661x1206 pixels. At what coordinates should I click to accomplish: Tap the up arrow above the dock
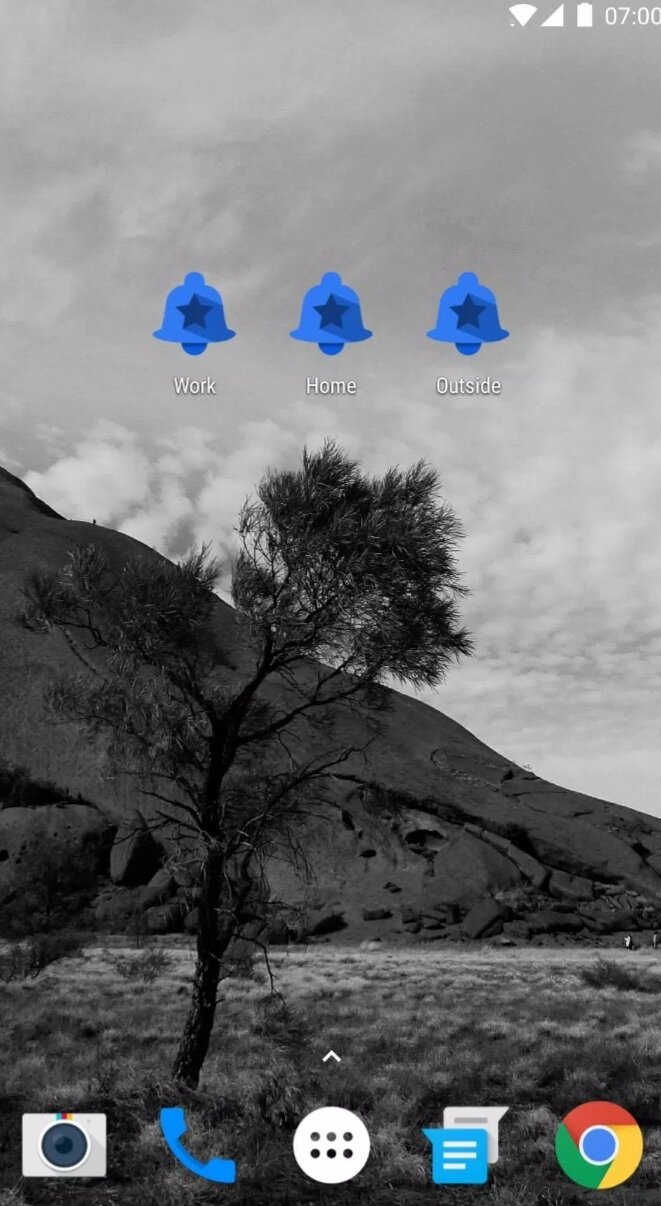click(x=331, y=1056)
